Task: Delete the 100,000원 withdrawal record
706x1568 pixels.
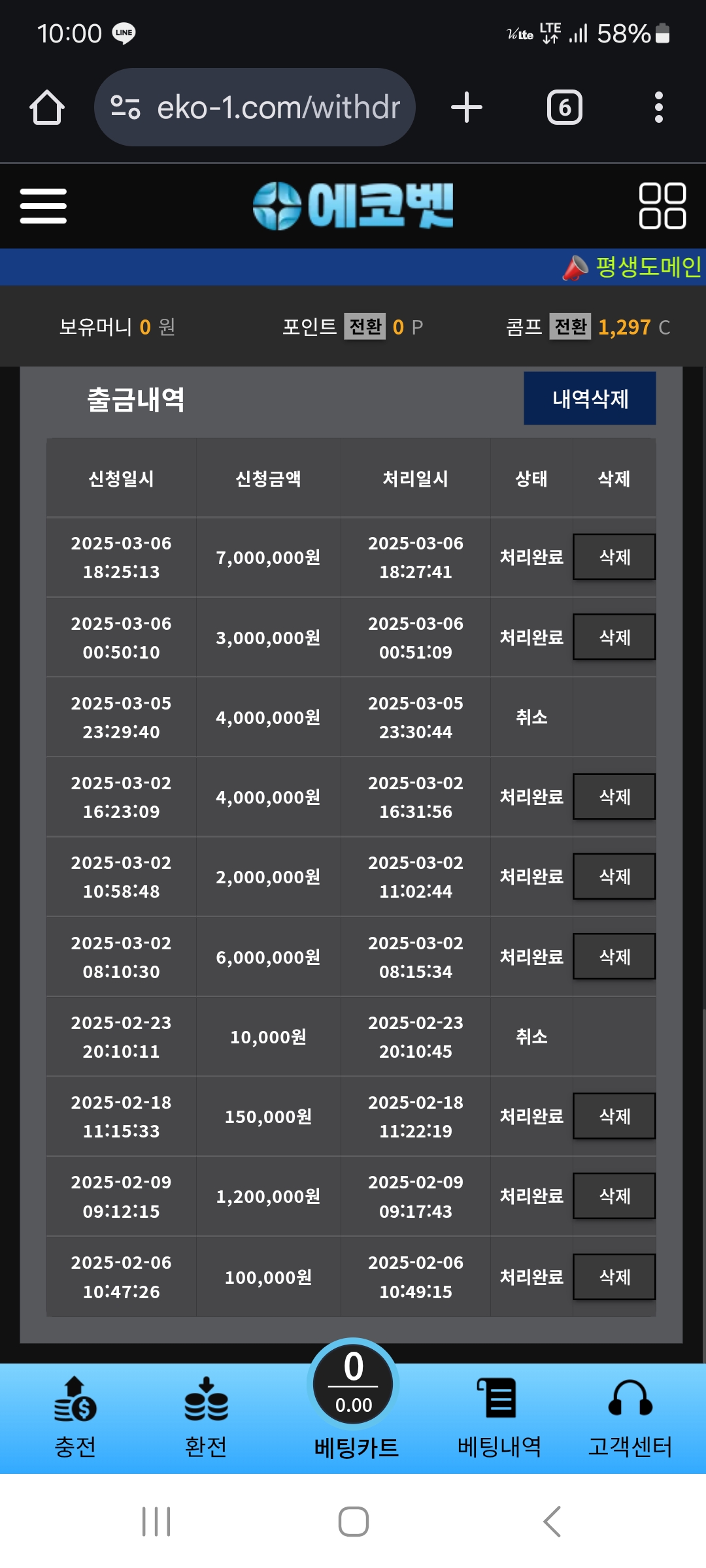Action: [x=614, y=1277]
